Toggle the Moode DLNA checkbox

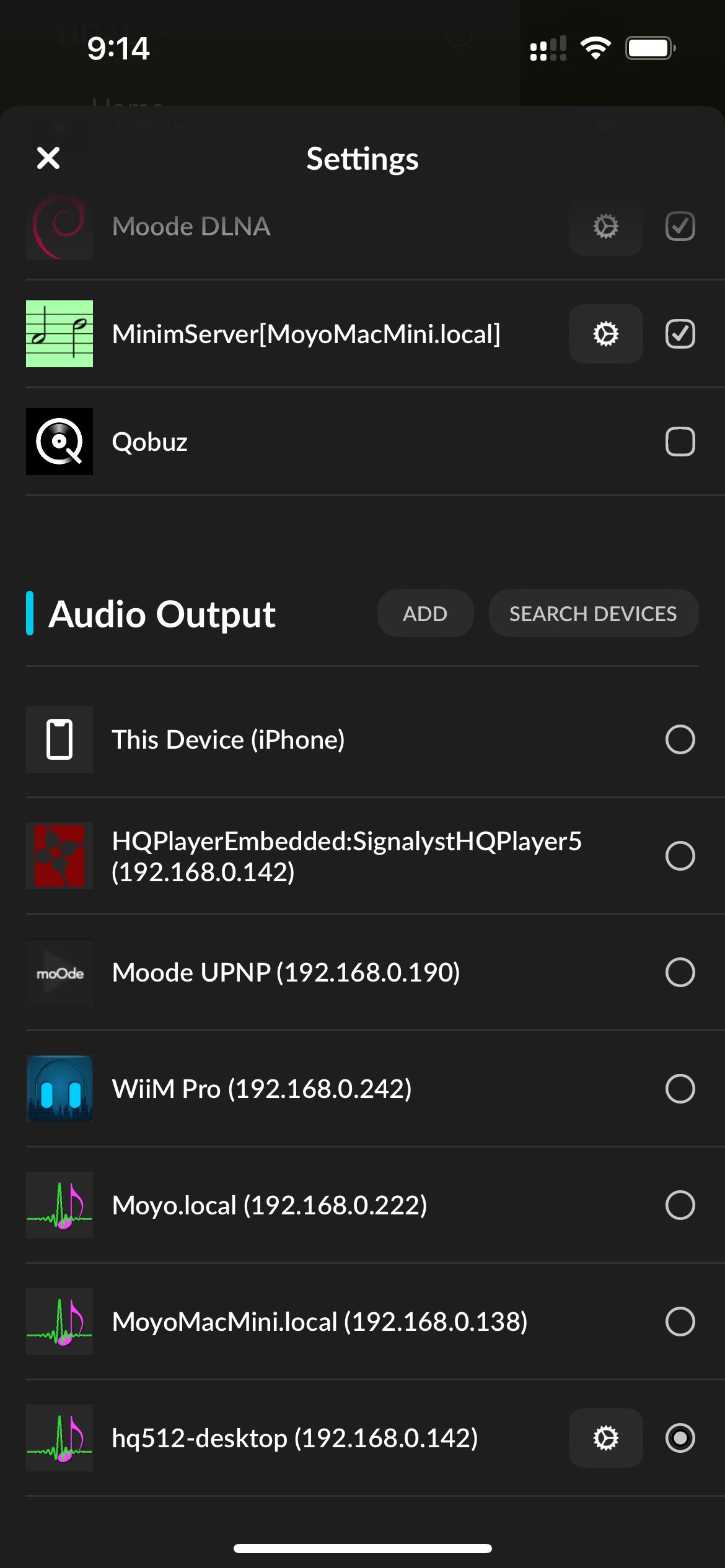(680, 226)
